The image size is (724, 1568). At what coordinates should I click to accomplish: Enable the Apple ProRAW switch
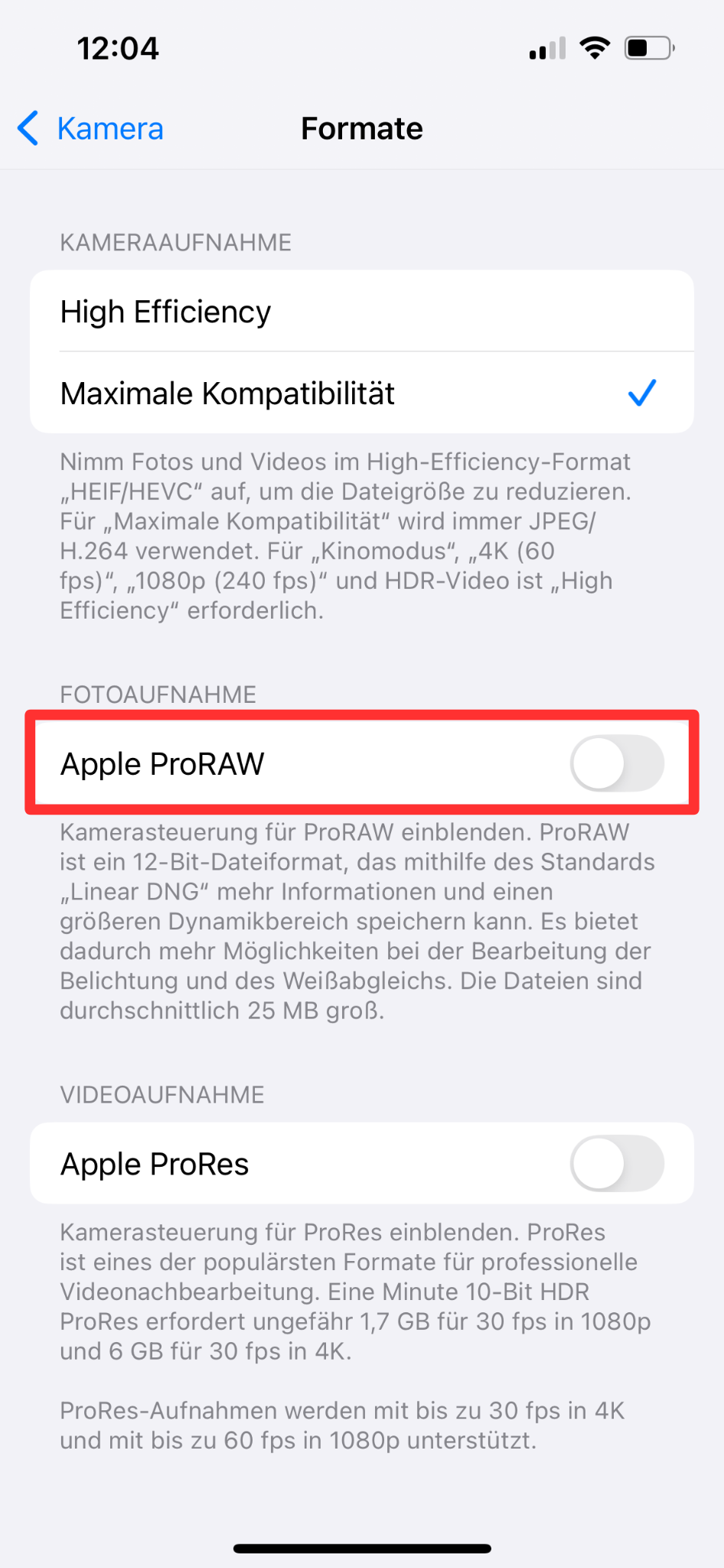[616, 763]
